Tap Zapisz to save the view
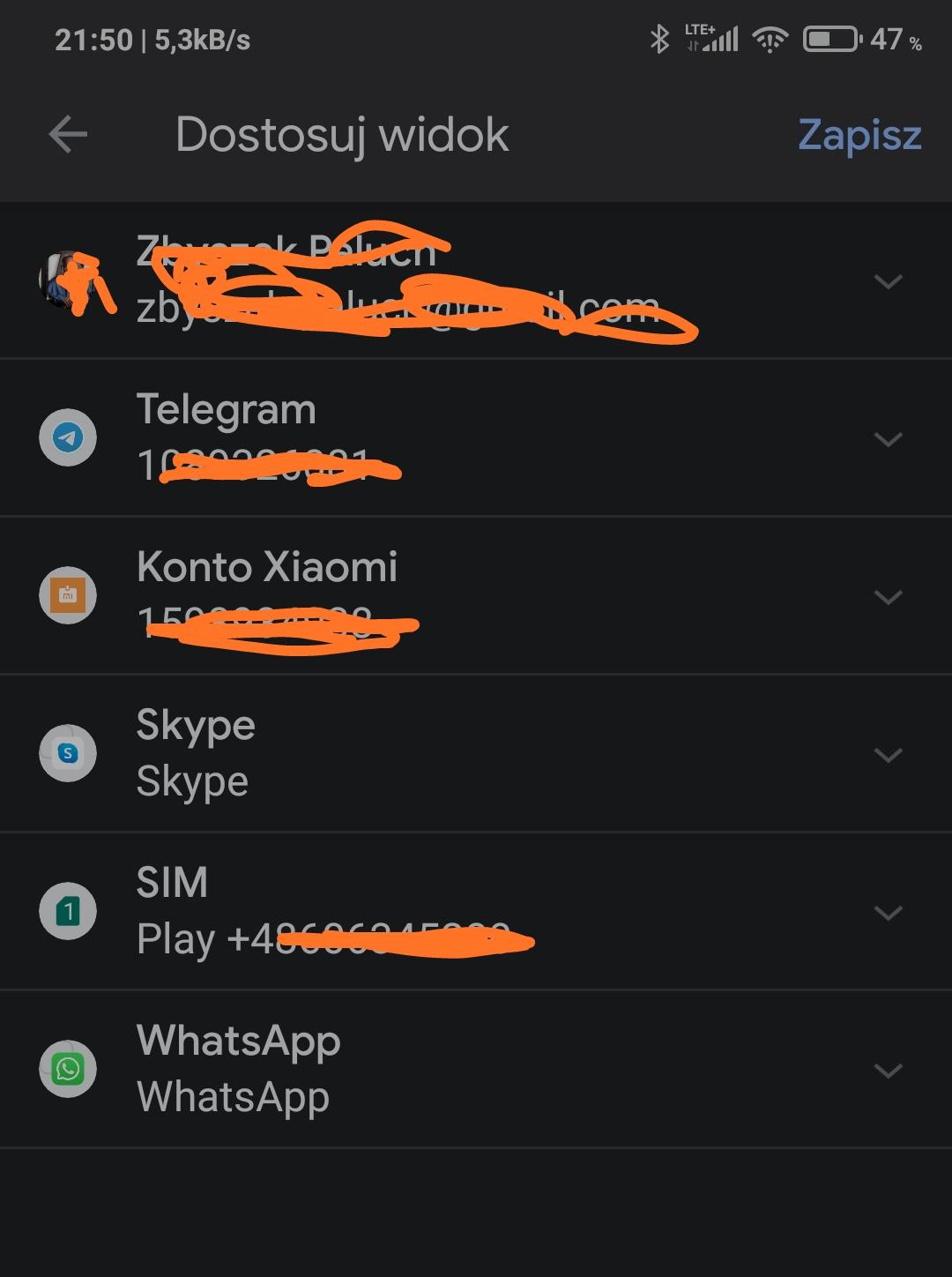The width and height of the screenshot is (952, 1277). 859,135
